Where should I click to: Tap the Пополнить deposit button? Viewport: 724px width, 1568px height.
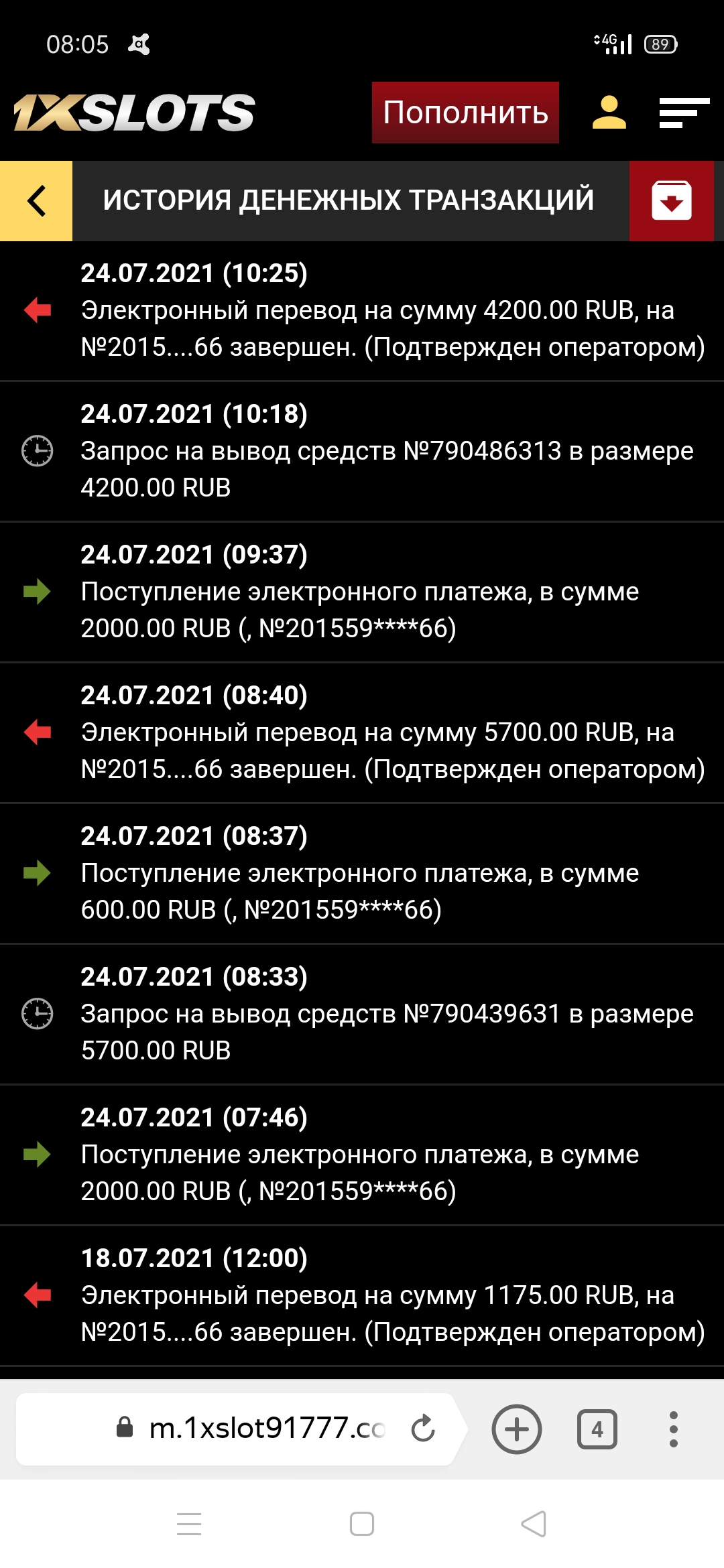465,113
